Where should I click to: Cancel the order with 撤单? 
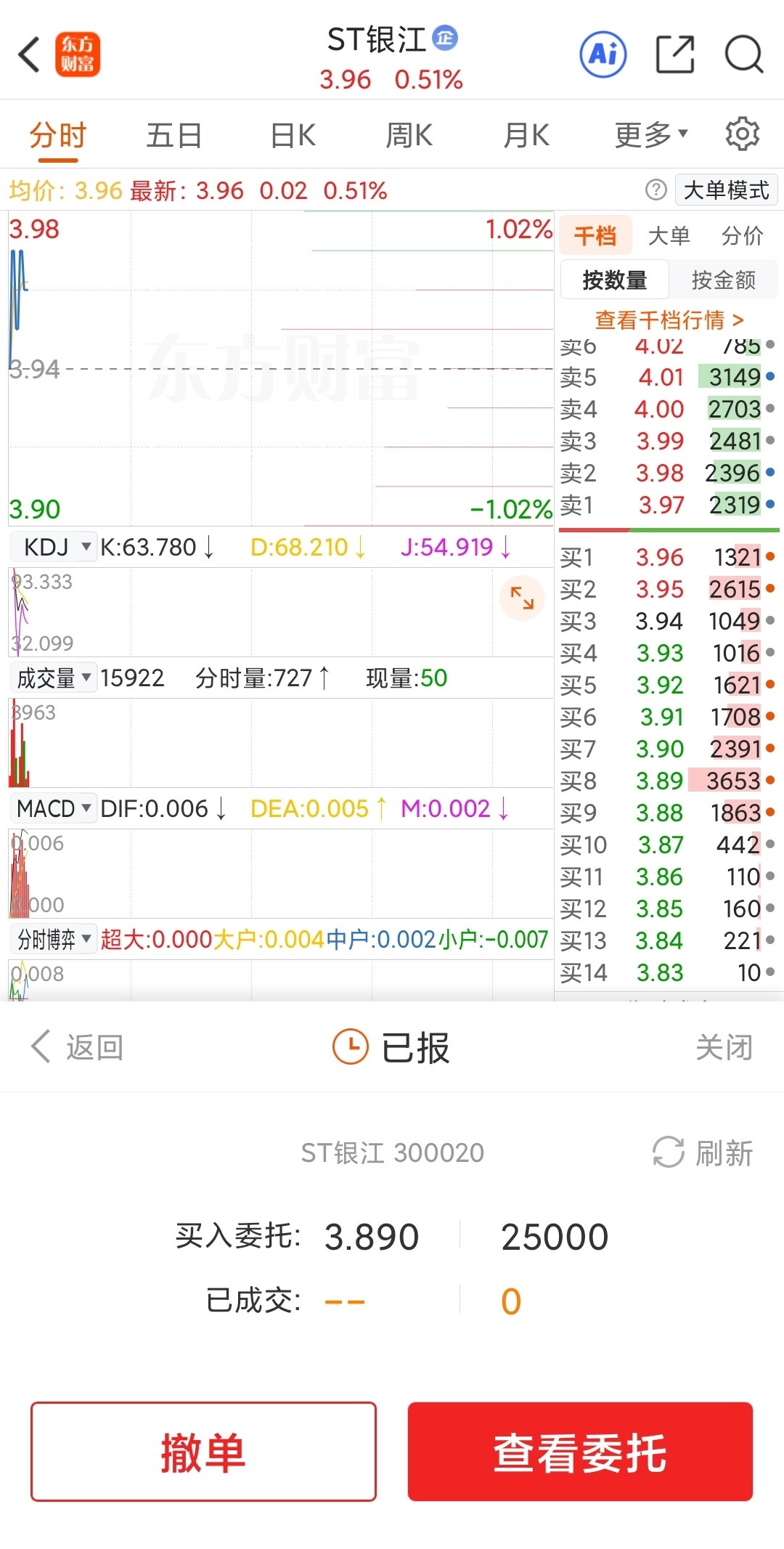click(203, 1452)
